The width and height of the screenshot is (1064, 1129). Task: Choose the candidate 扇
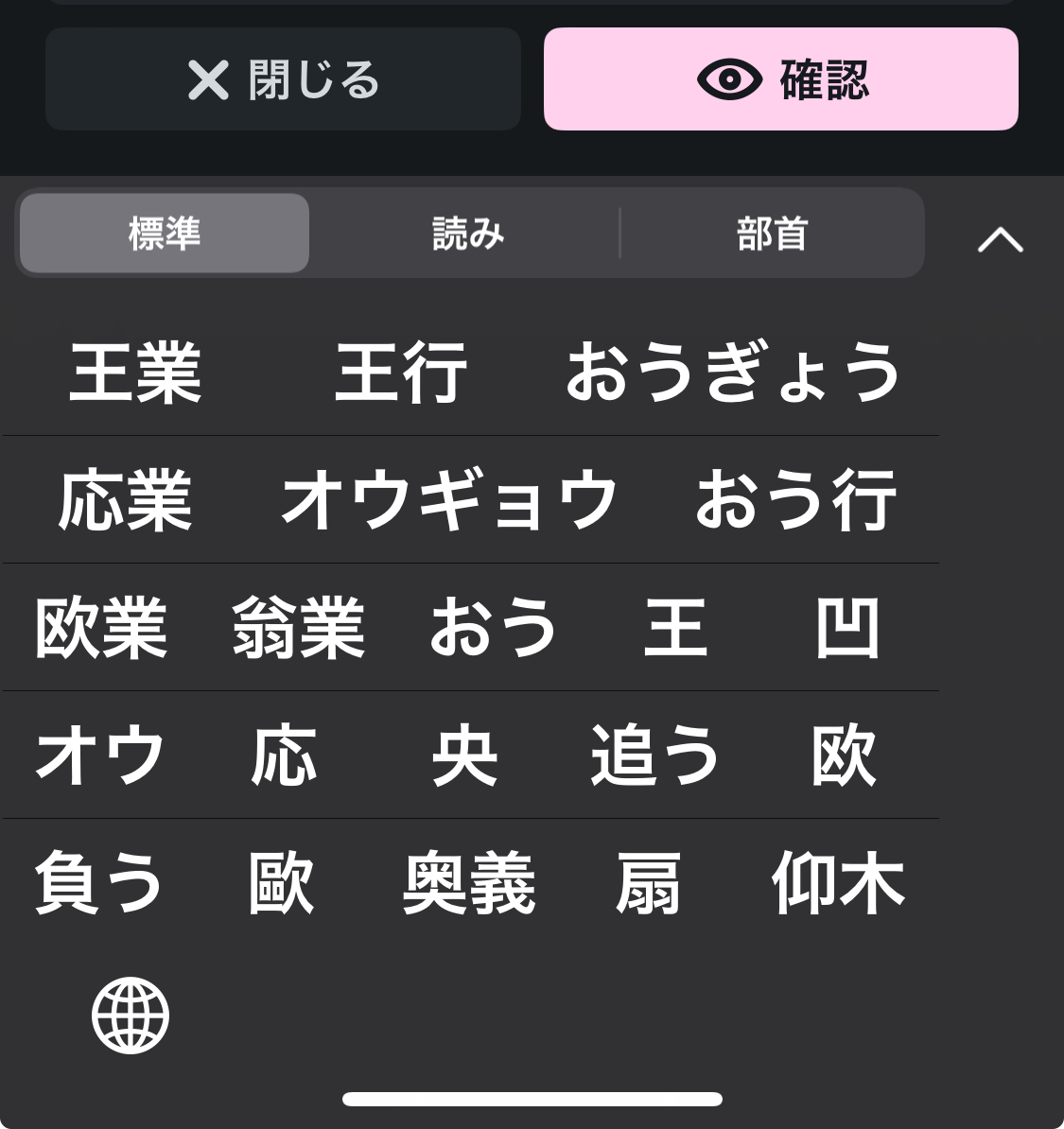[x=648, y=884]
